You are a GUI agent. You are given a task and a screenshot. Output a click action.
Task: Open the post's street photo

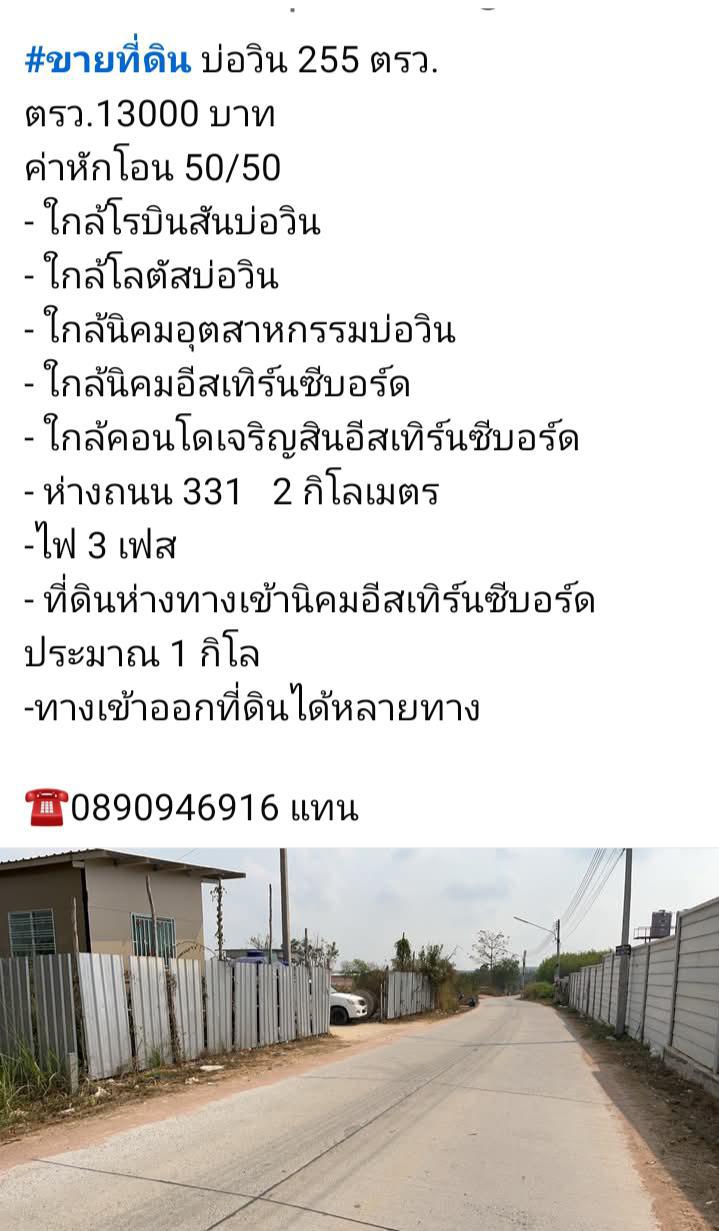pos(359,1039)
